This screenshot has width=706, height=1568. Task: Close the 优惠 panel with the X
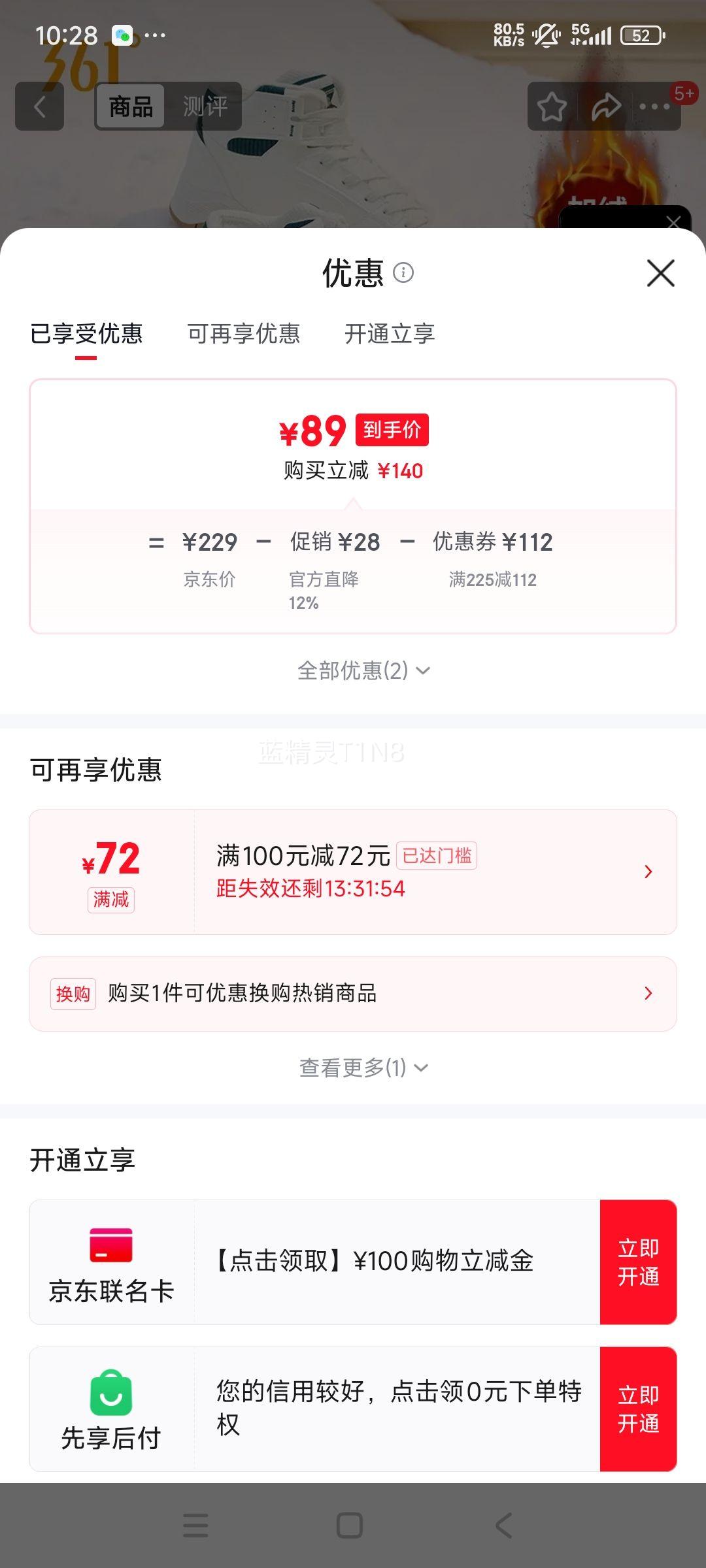click(x=661, y=274)
